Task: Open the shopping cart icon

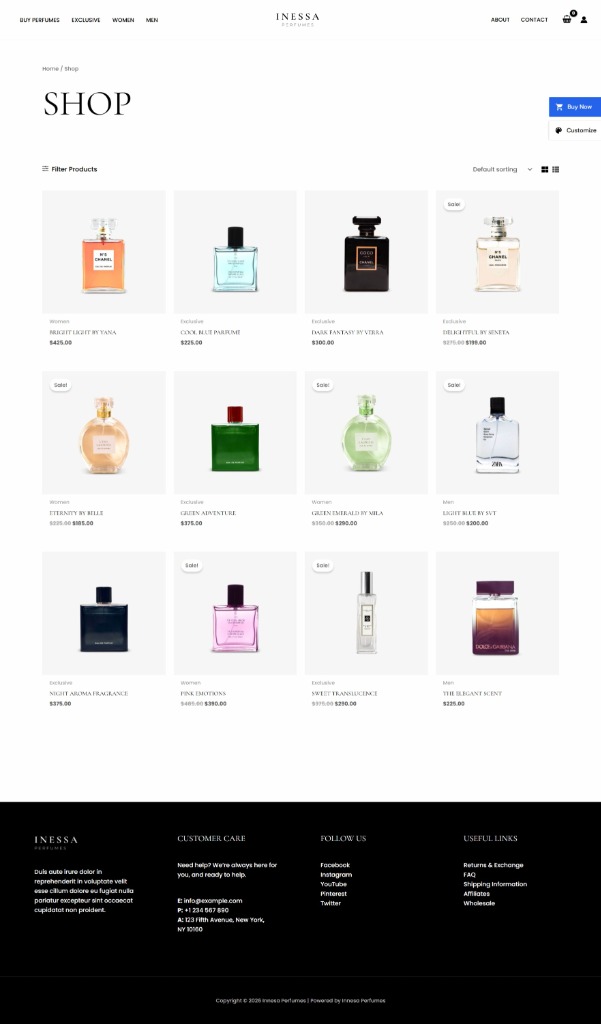Action: (567, 19)
